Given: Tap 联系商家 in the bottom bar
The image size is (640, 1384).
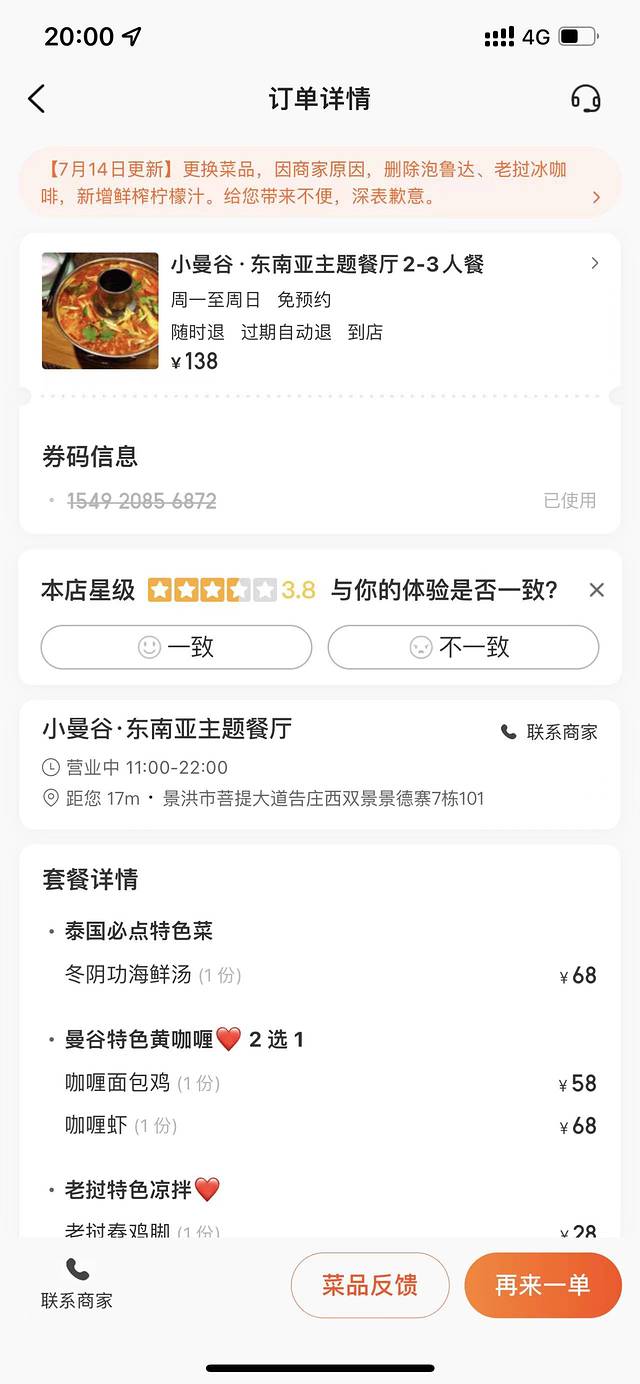Looking at the screenshot, I should (x=77, y=1284).
